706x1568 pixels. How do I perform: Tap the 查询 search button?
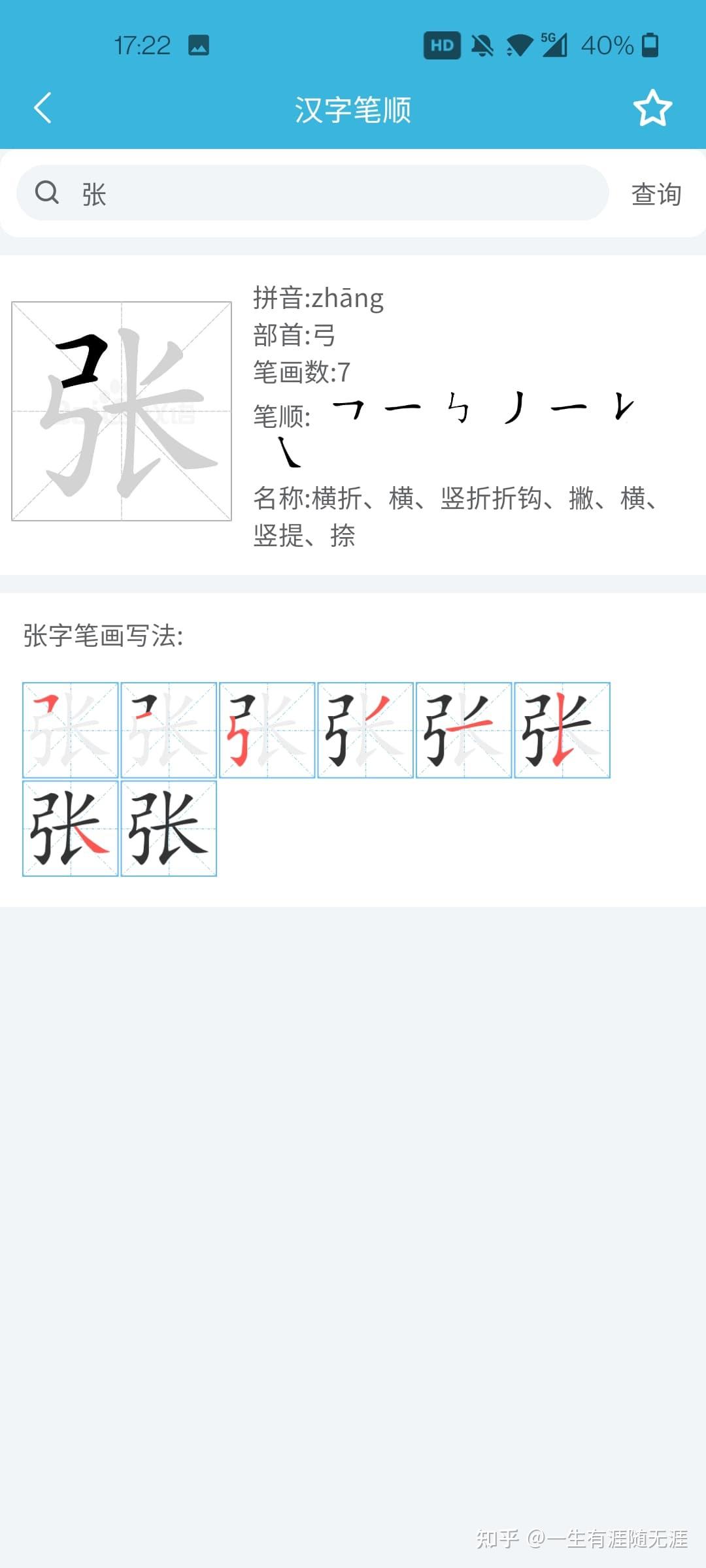click(x=656, y=195)
